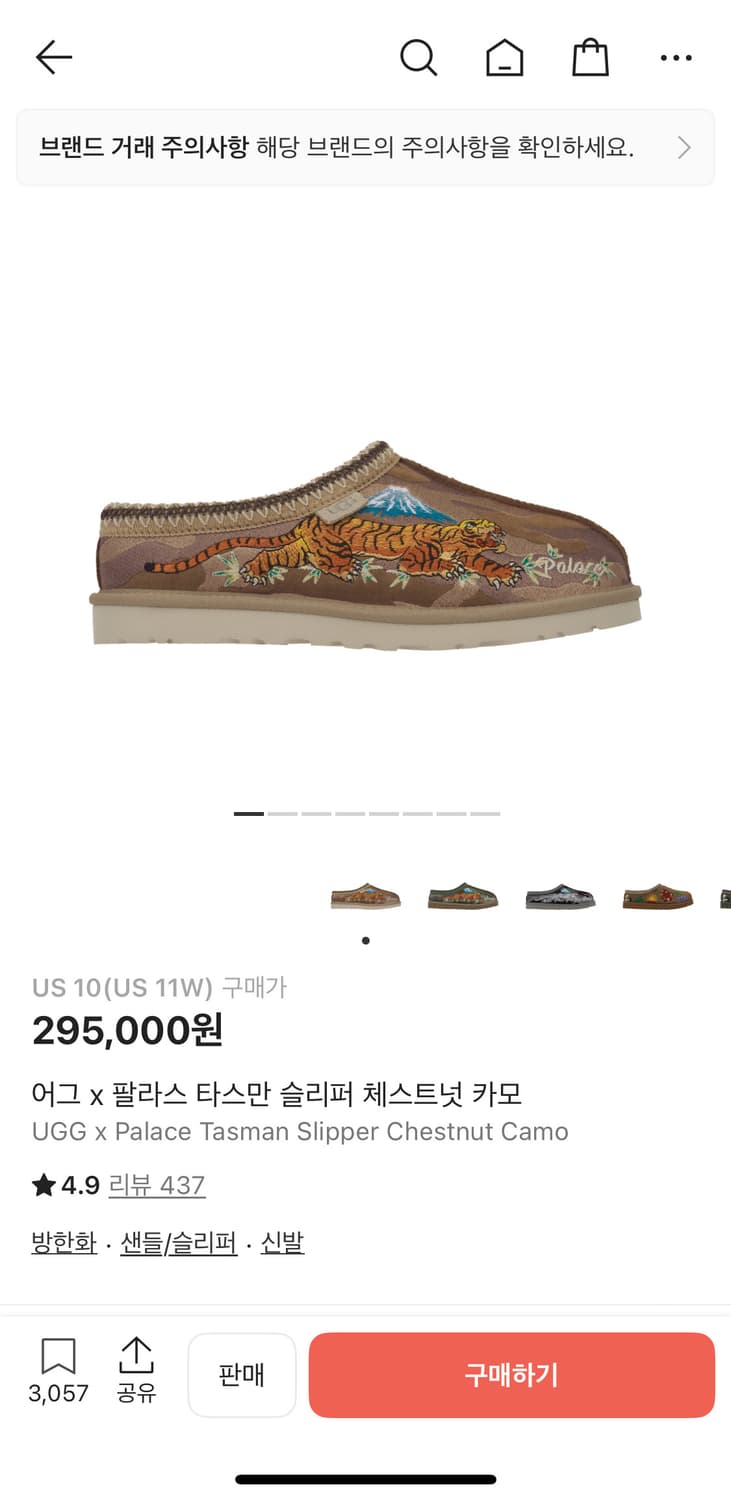
Task: Open the US 10(US 11W) size selector
Action: point(120,987)
